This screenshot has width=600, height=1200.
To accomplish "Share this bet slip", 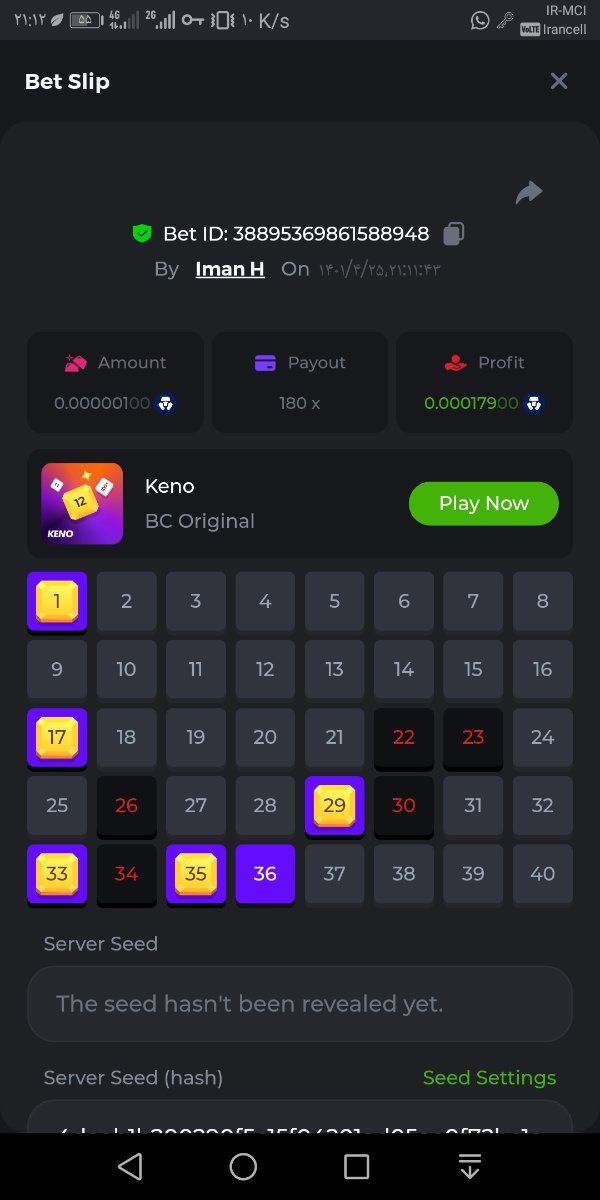I will (x=529, y=193).
